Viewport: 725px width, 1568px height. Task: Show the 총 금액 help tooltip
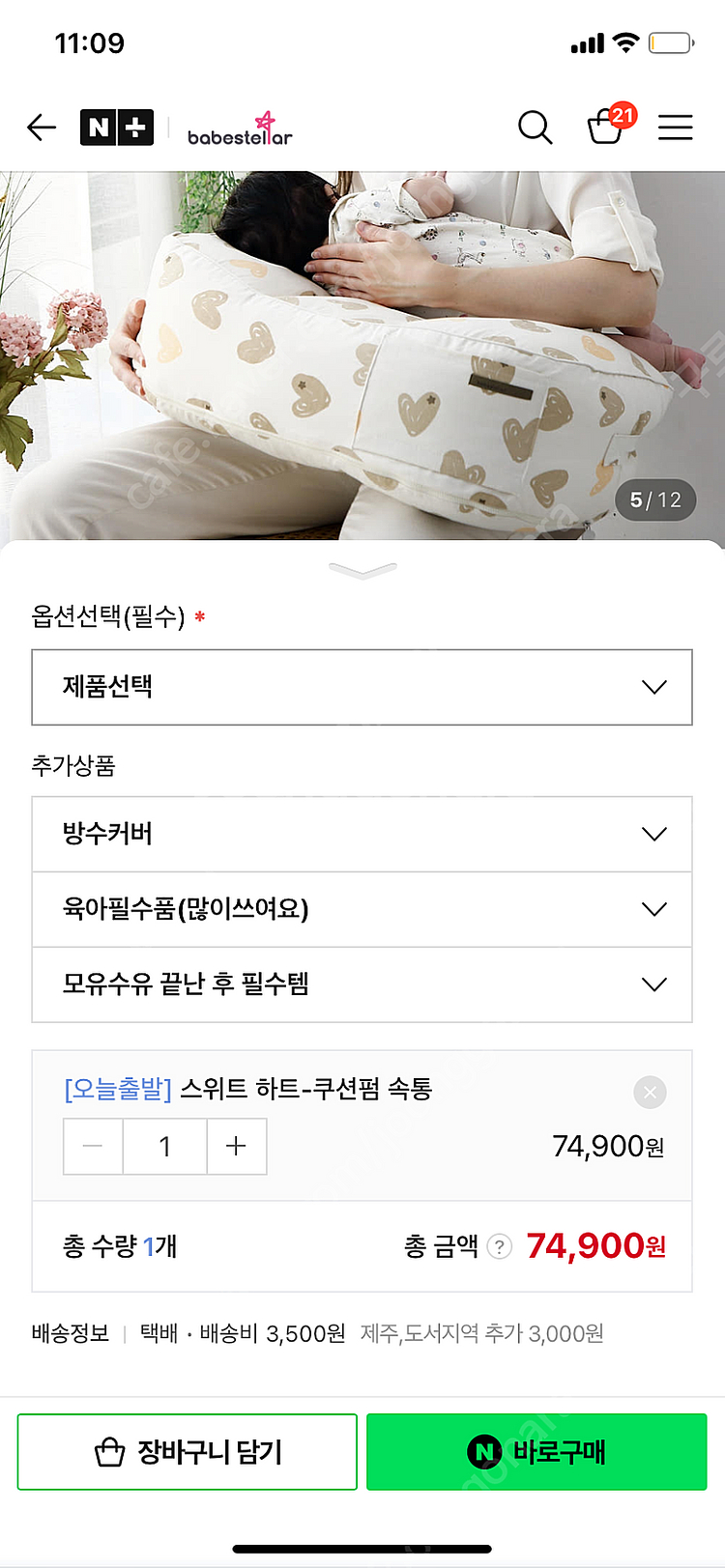(x=499, y=1246)
